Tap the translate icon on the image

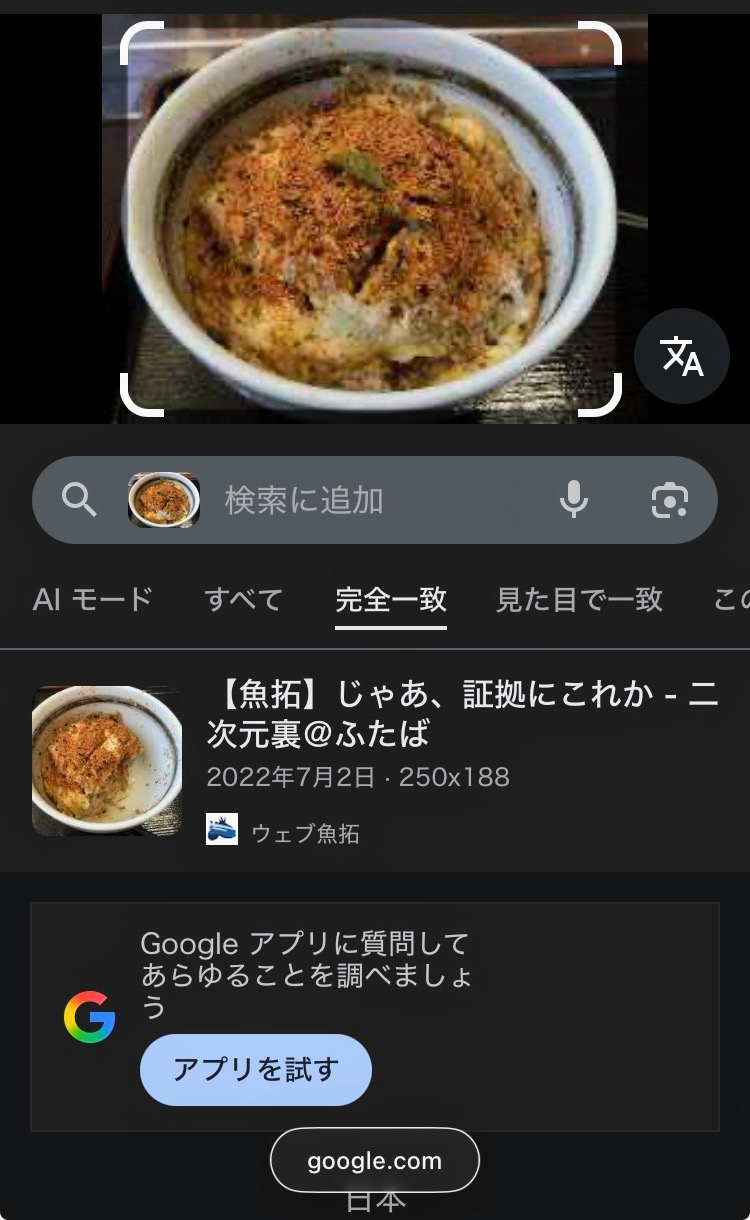click(681, 356)
